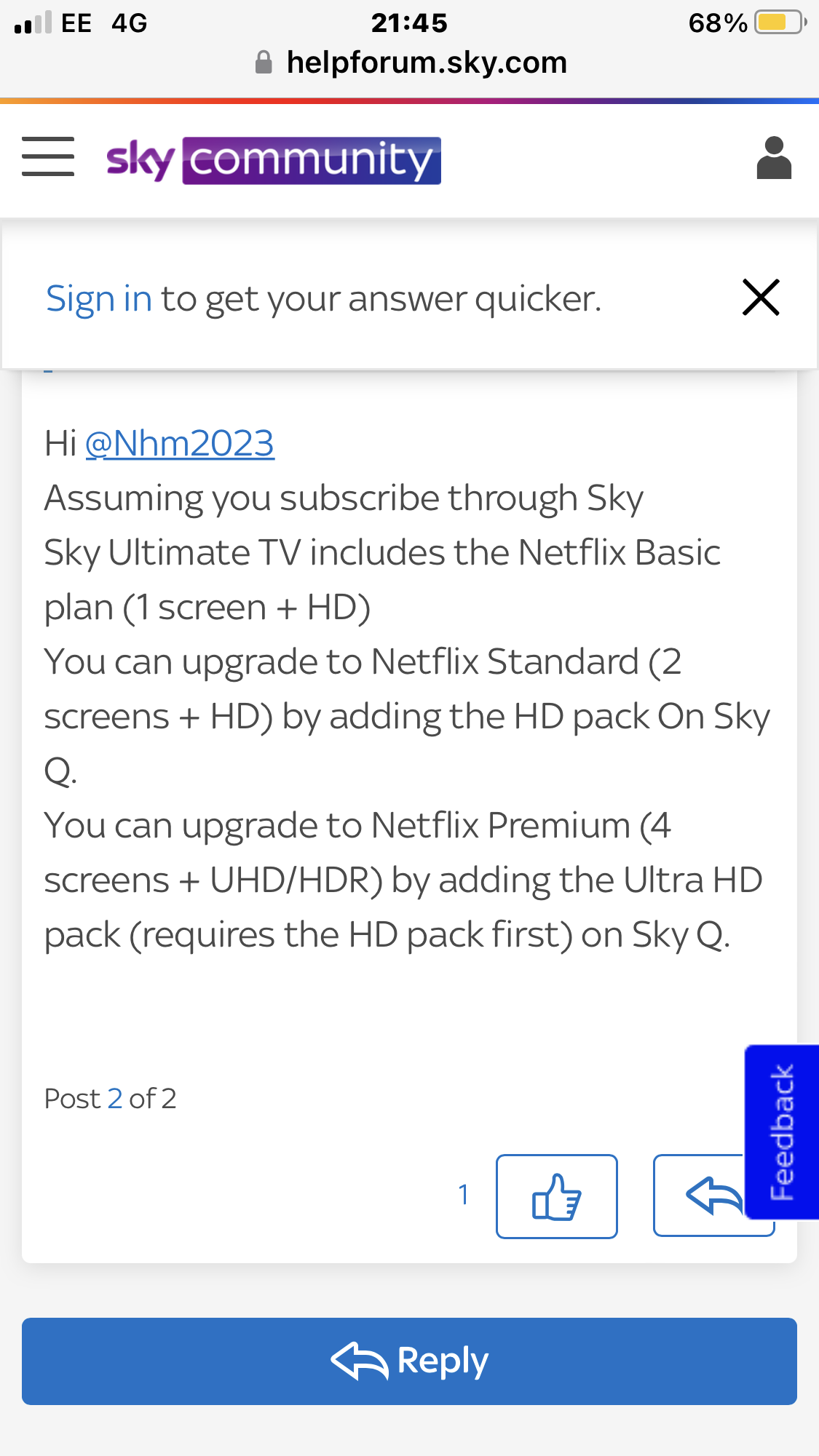Tap the 4G network label
819x1456 pixels.
tap(130, 23)
